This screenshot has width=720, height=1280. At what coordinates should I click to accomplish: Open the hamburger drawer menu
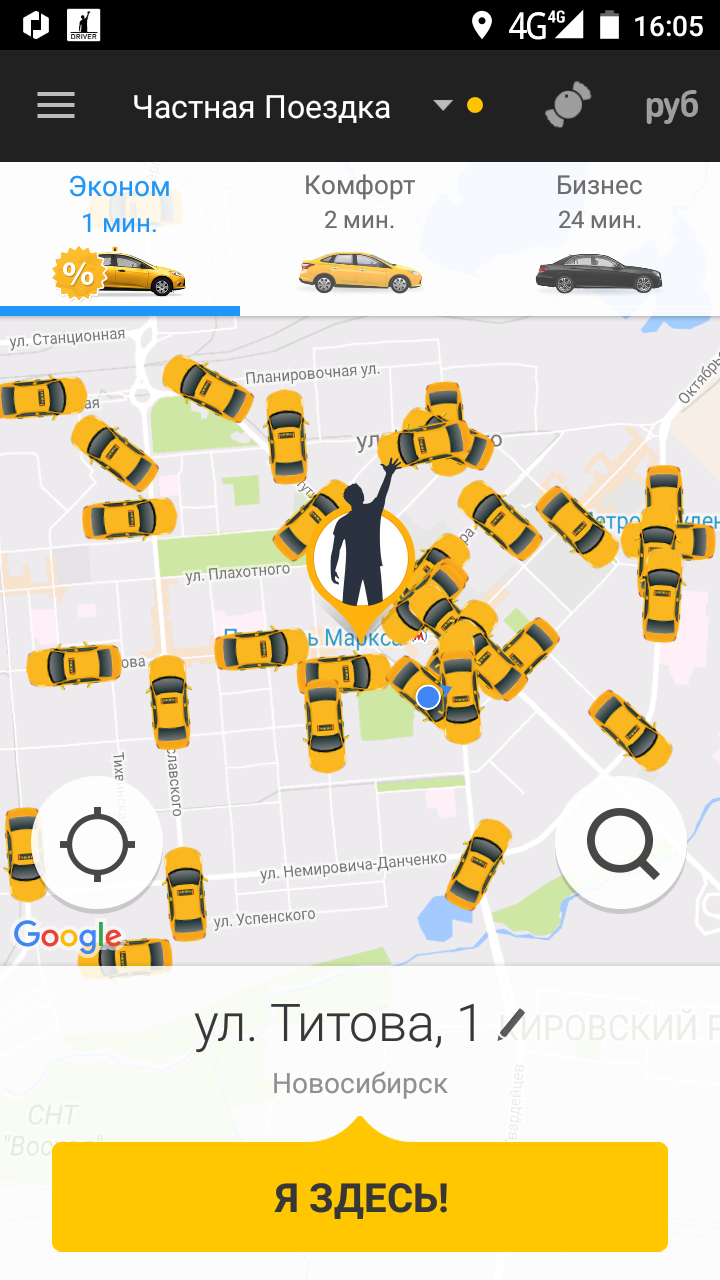tap(56, 106)
